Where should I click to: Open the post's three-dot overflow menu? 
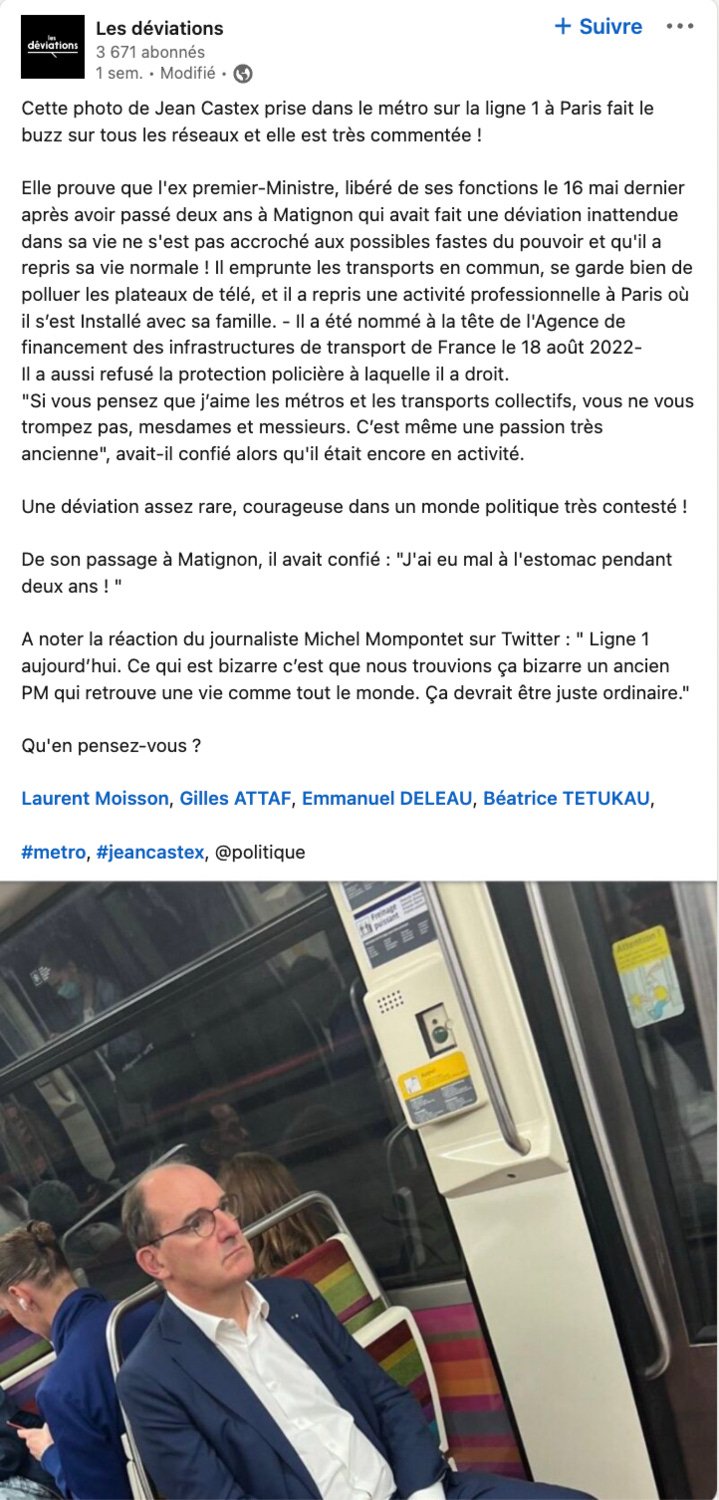pyautogui.click(x=679, y=27)
